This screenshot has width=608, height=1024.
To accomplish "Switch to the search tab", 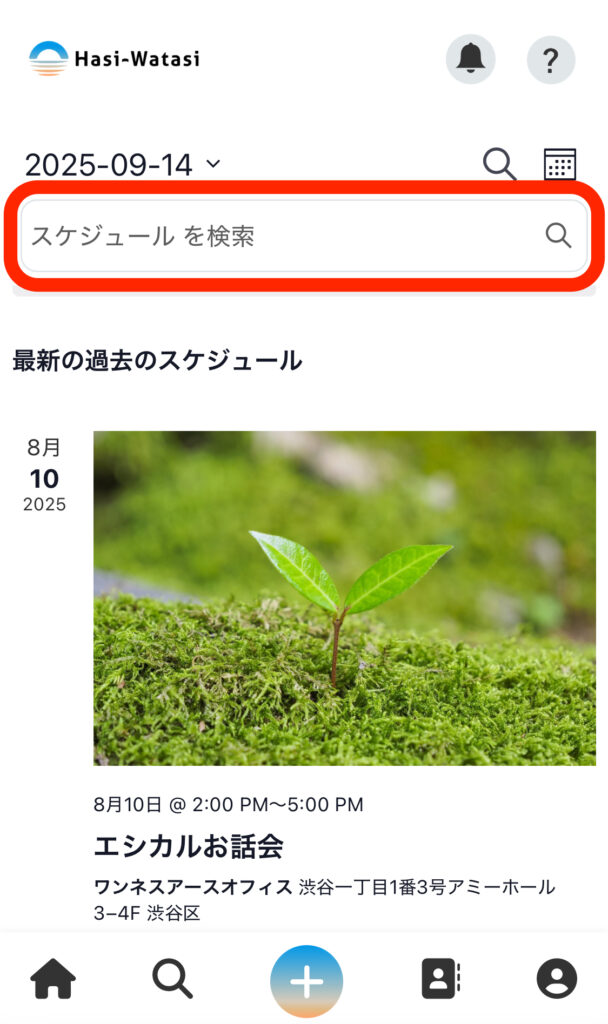I will tap(172, 979).
